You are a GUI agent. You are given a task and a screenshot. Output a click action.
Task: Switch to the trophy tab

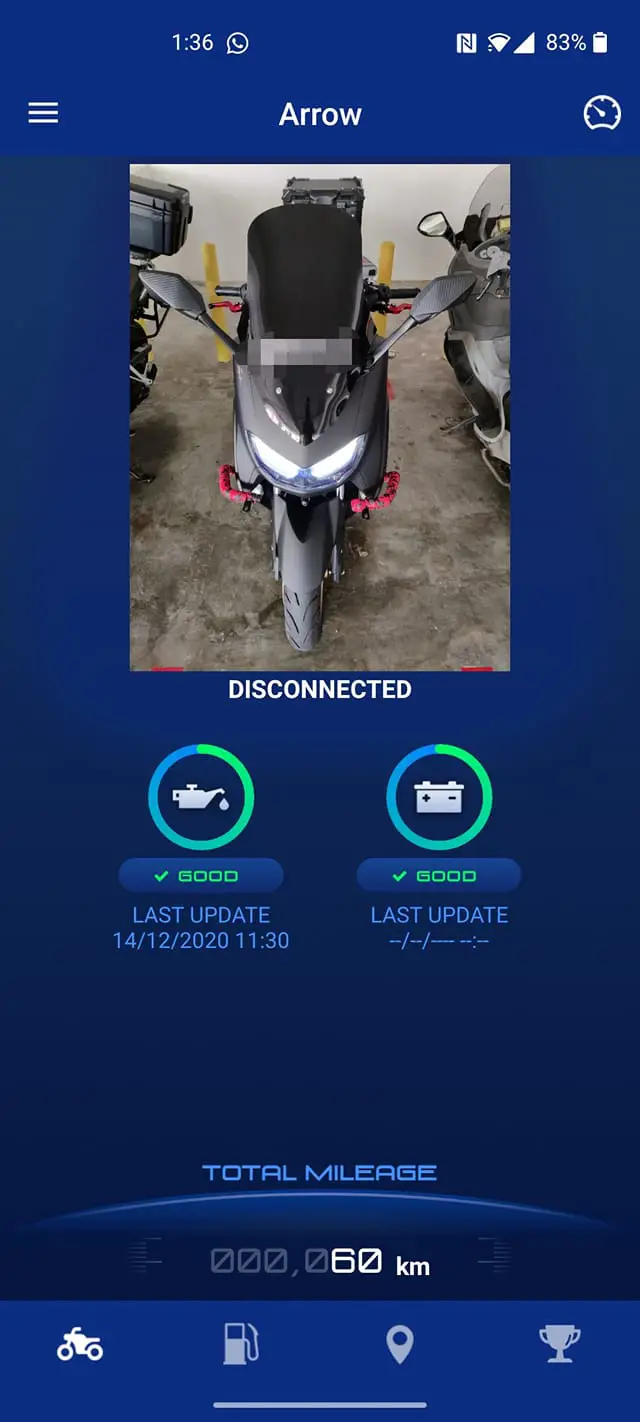tap(560, 1344)
